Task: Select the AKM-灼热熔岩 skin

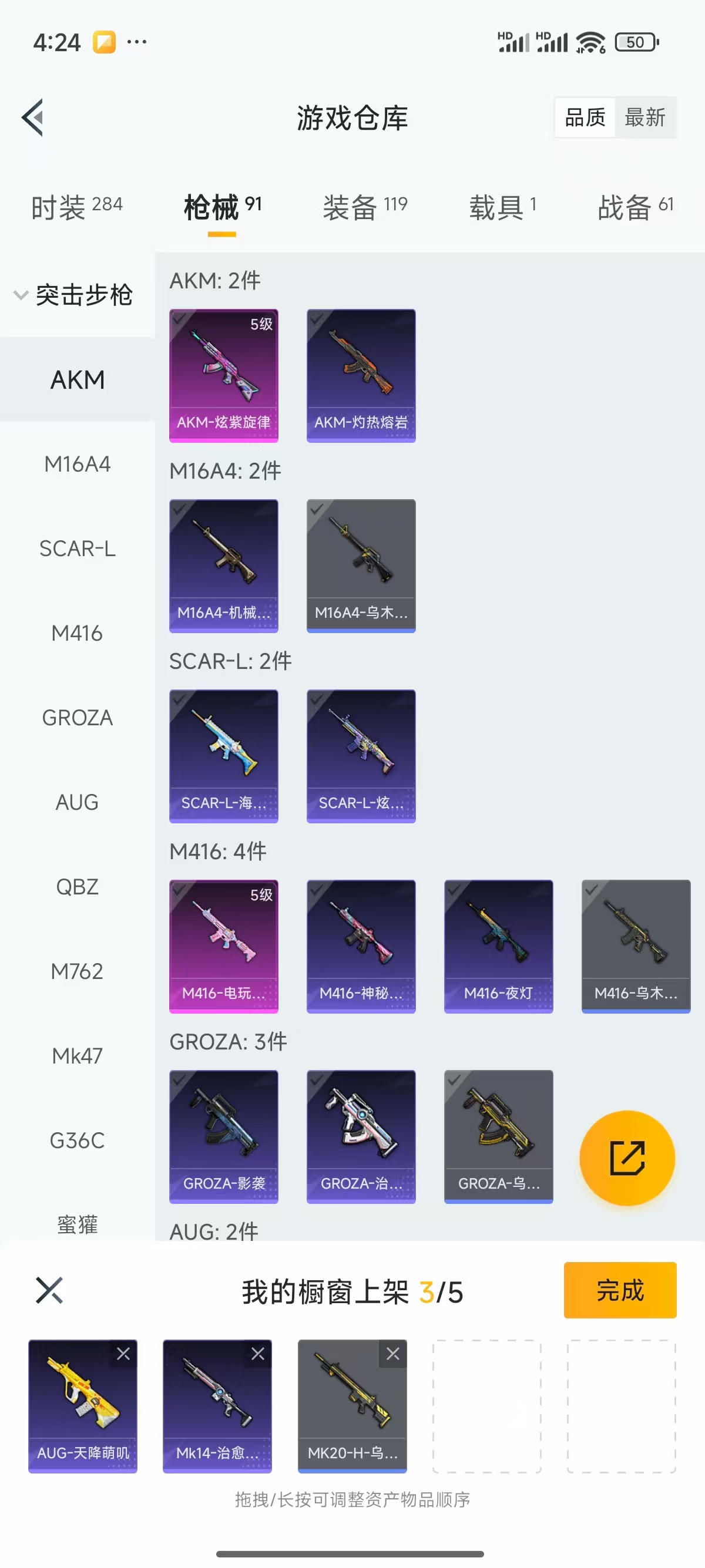Action: (361, 375)
